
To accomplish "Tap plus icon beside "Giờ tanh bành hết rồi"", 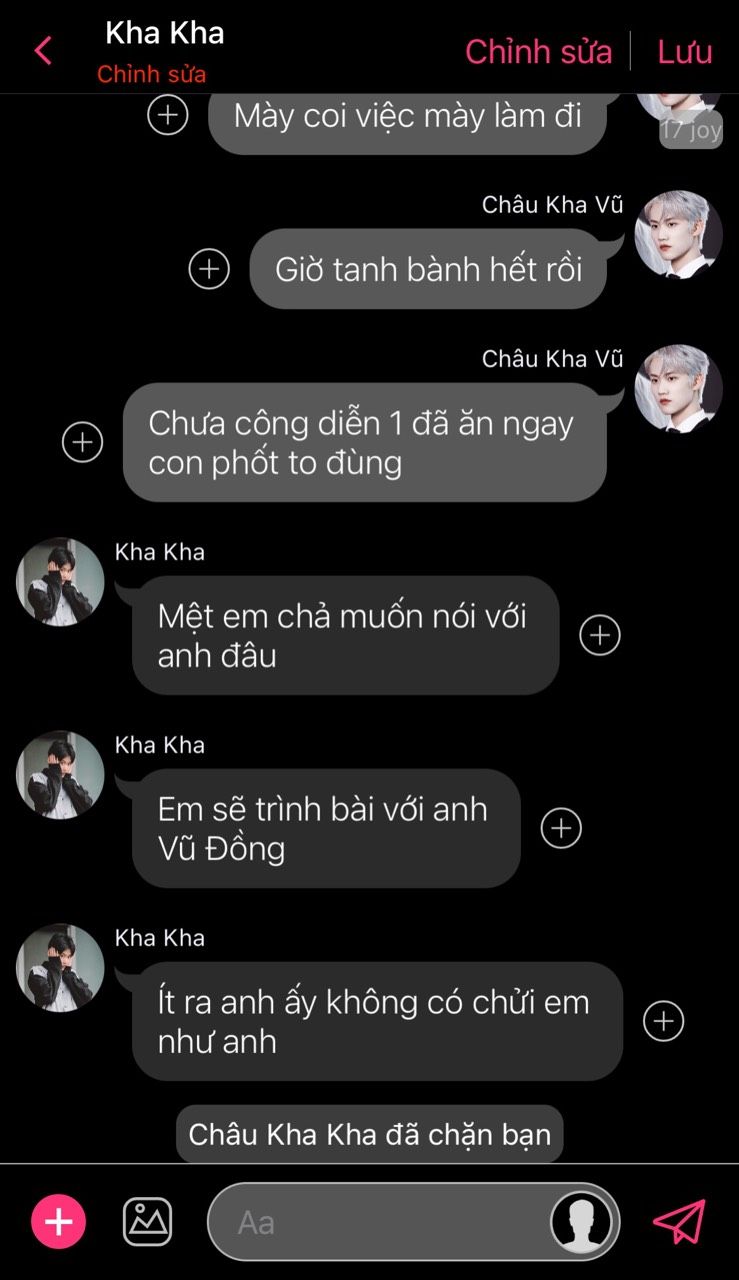I will [209, 269].
